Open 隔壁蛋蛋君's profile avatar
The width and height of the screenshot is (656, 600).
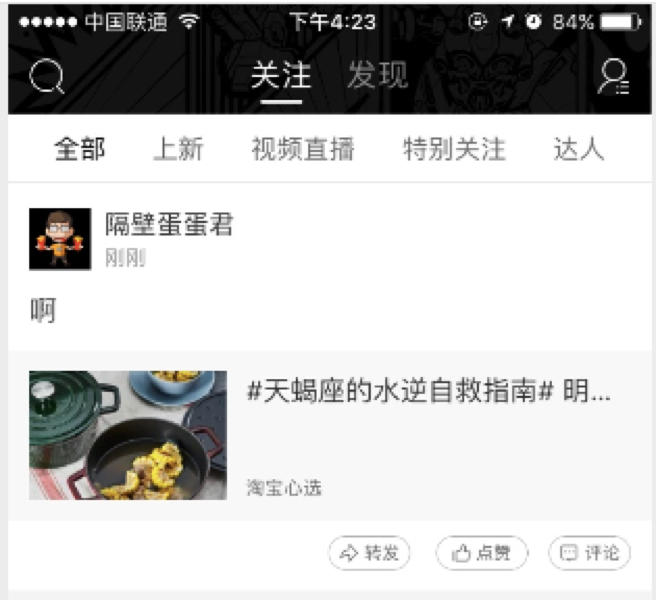pyautogui.click(x=60, y=239)
